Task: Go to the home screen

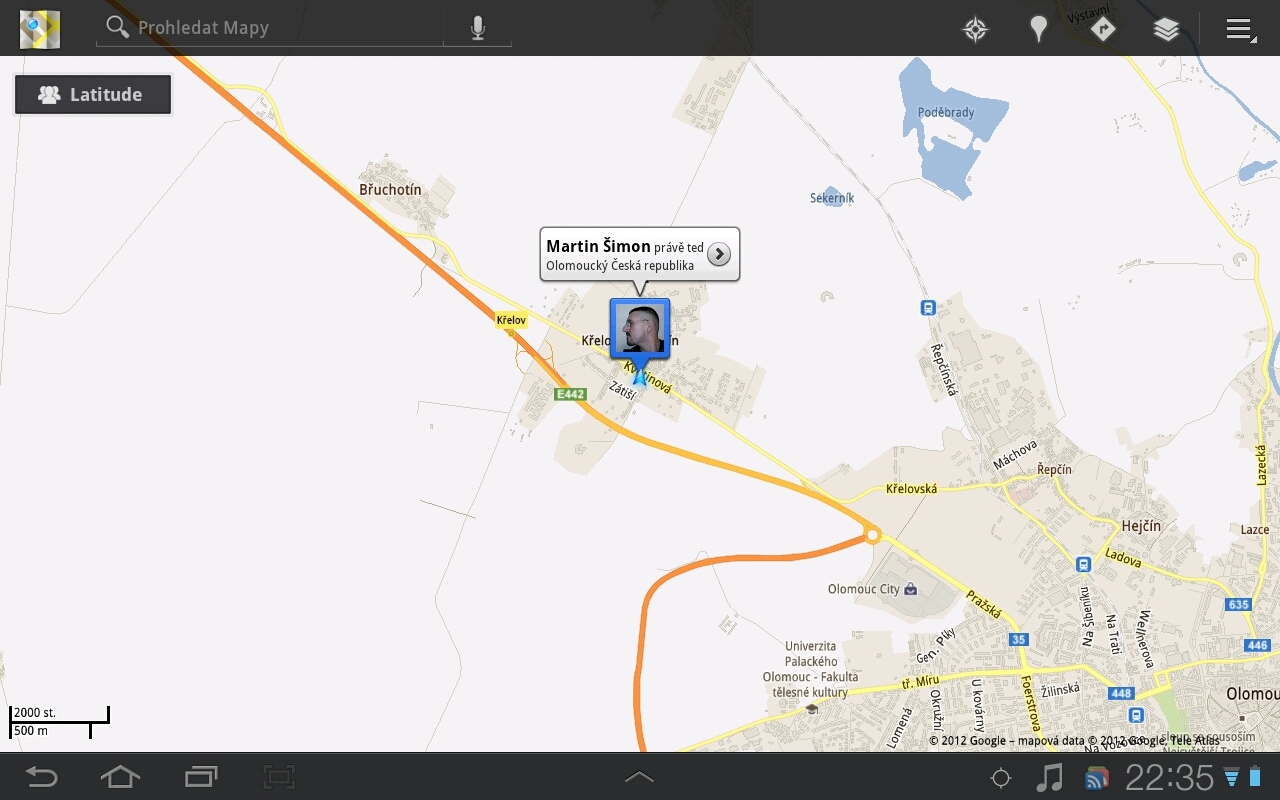Action: tap(120, 777)
